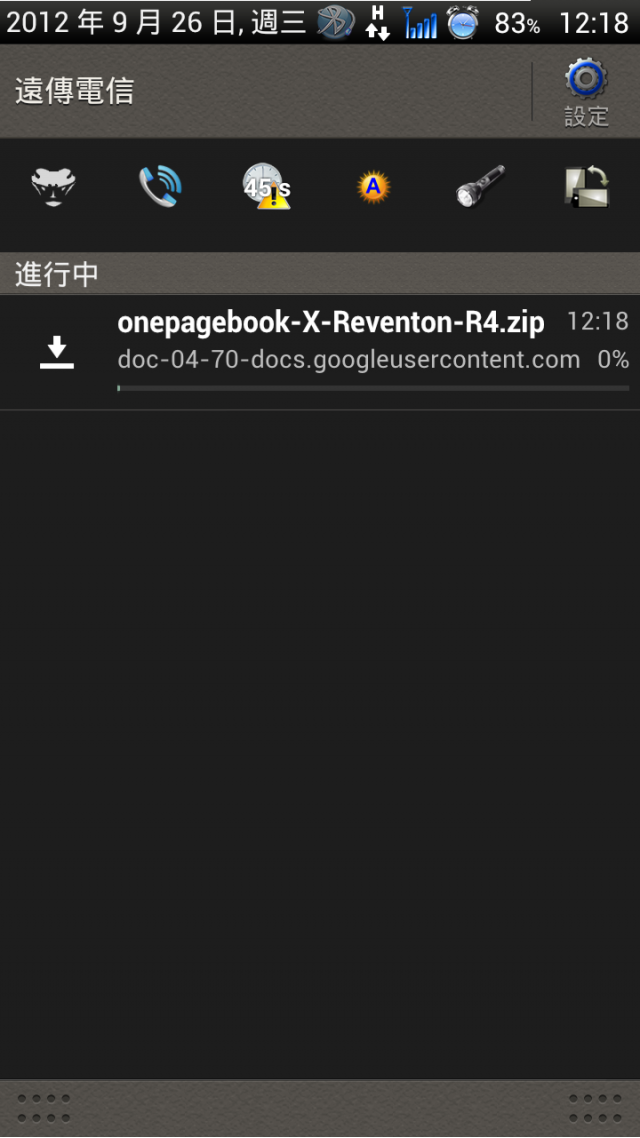Open the onepagebook-X-Reventon-R4.zip download notification

pyautogui.click(x=330, y=351)
